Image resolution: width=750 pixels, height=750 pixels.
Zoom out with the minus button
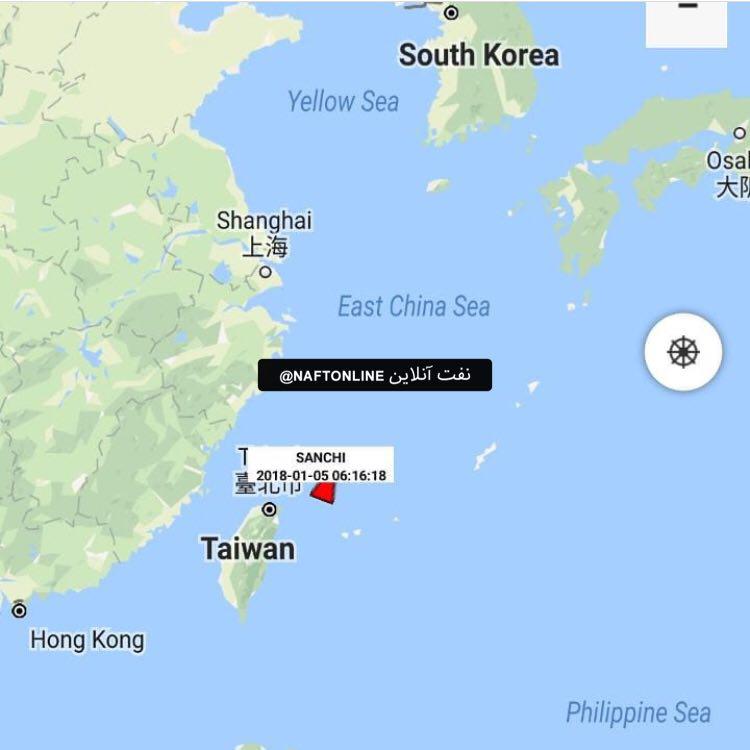[x=686, y=14]
